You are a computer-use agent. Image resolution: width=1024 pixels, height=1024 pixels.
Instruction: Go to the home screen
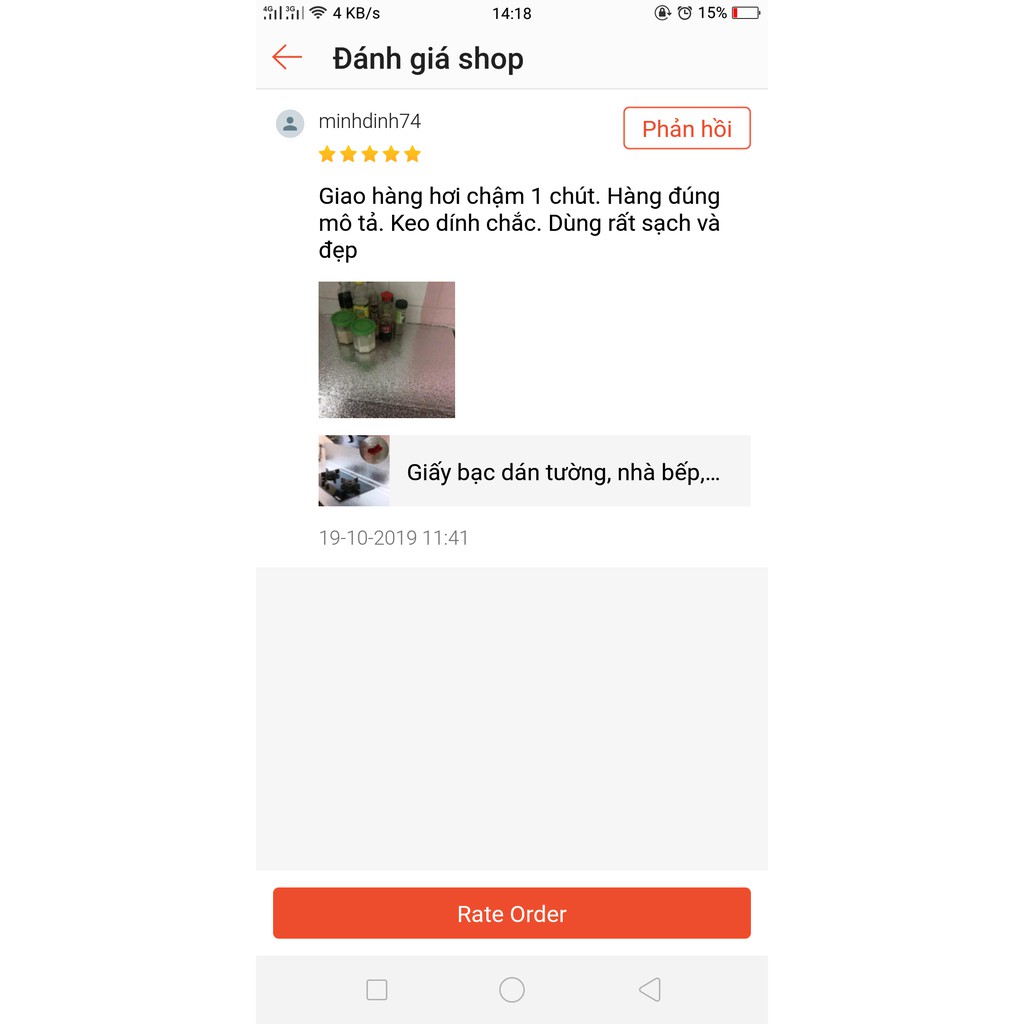(x=512, y=990)
